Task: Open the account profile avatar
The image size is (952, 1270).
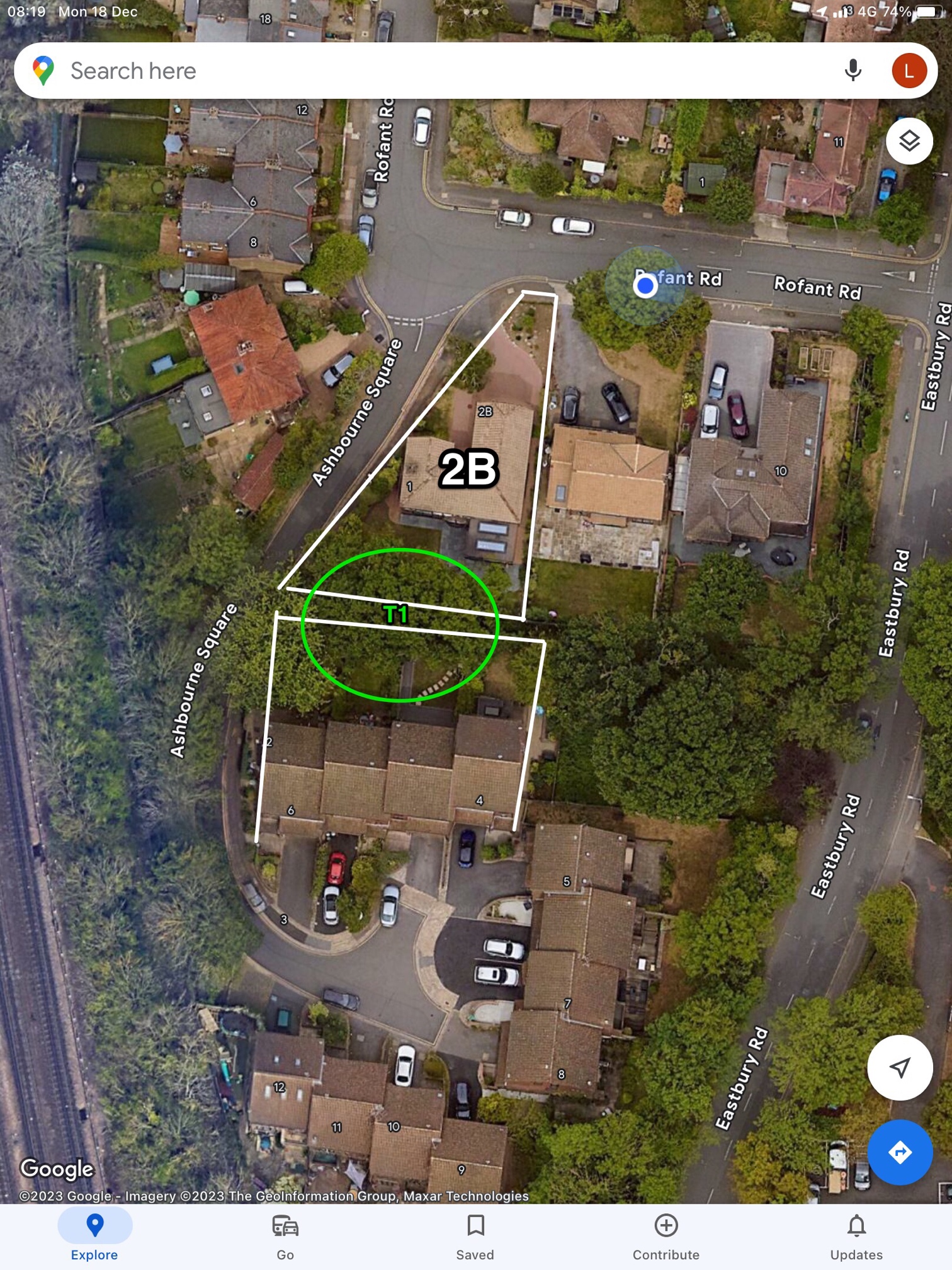Action: pos(909,71)
